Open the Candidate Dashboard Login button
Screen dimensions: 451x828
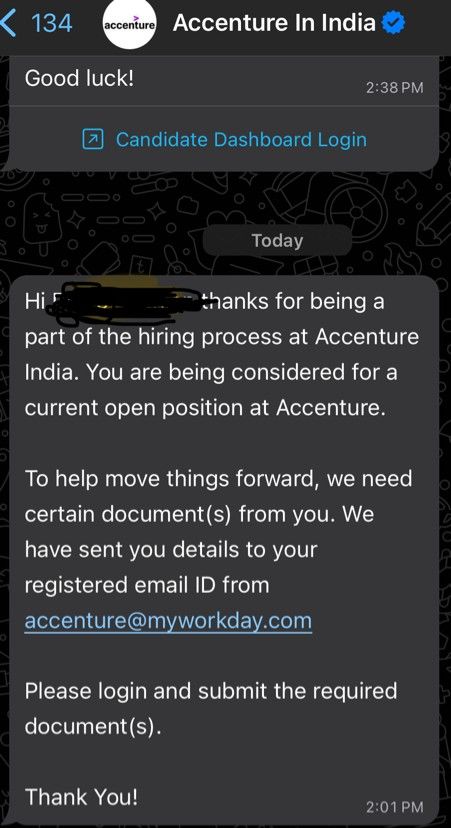pyautogui.click(x=224, y=139)
